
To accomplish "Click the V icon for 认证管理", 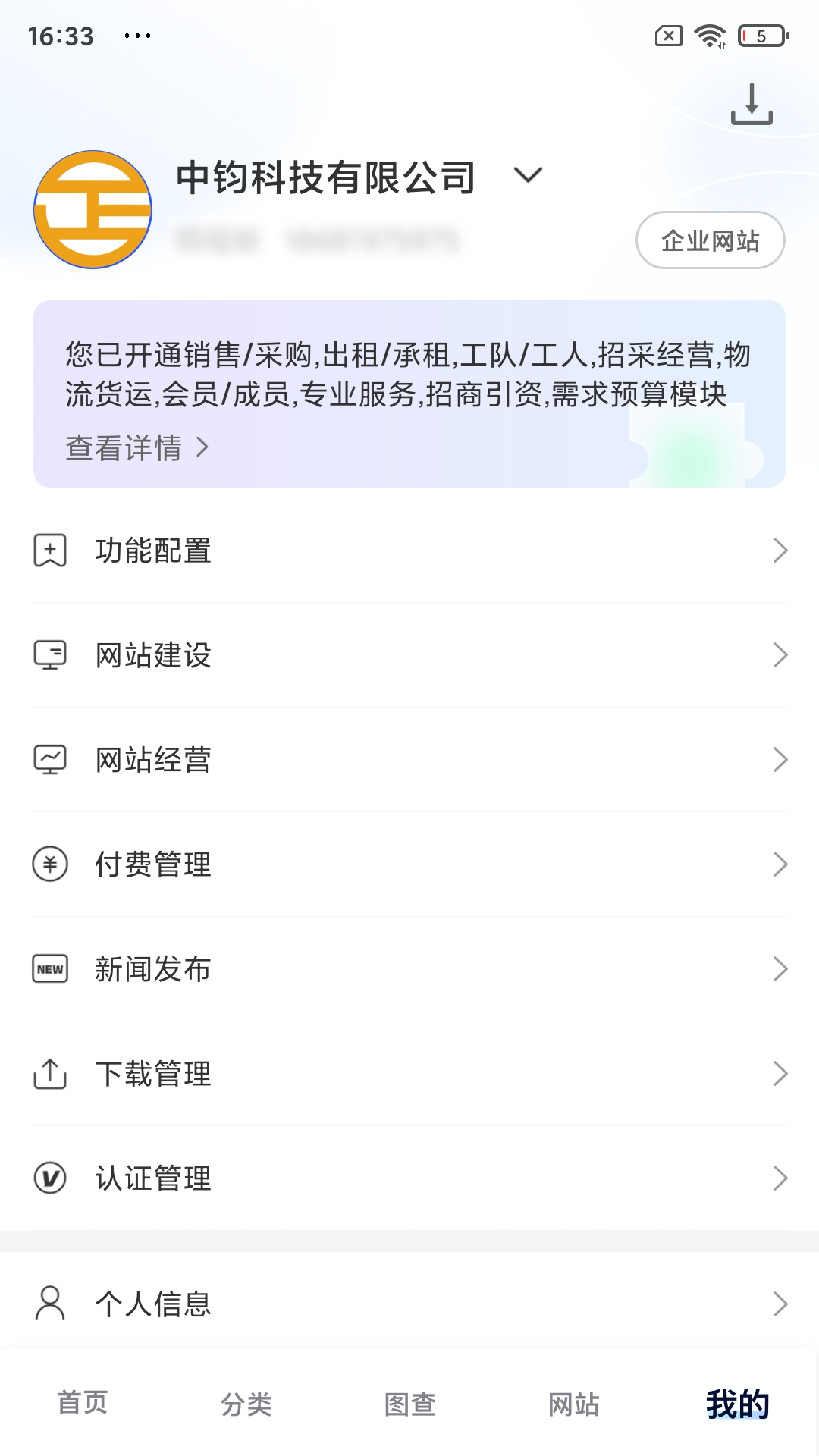I will click(50, 1178).
